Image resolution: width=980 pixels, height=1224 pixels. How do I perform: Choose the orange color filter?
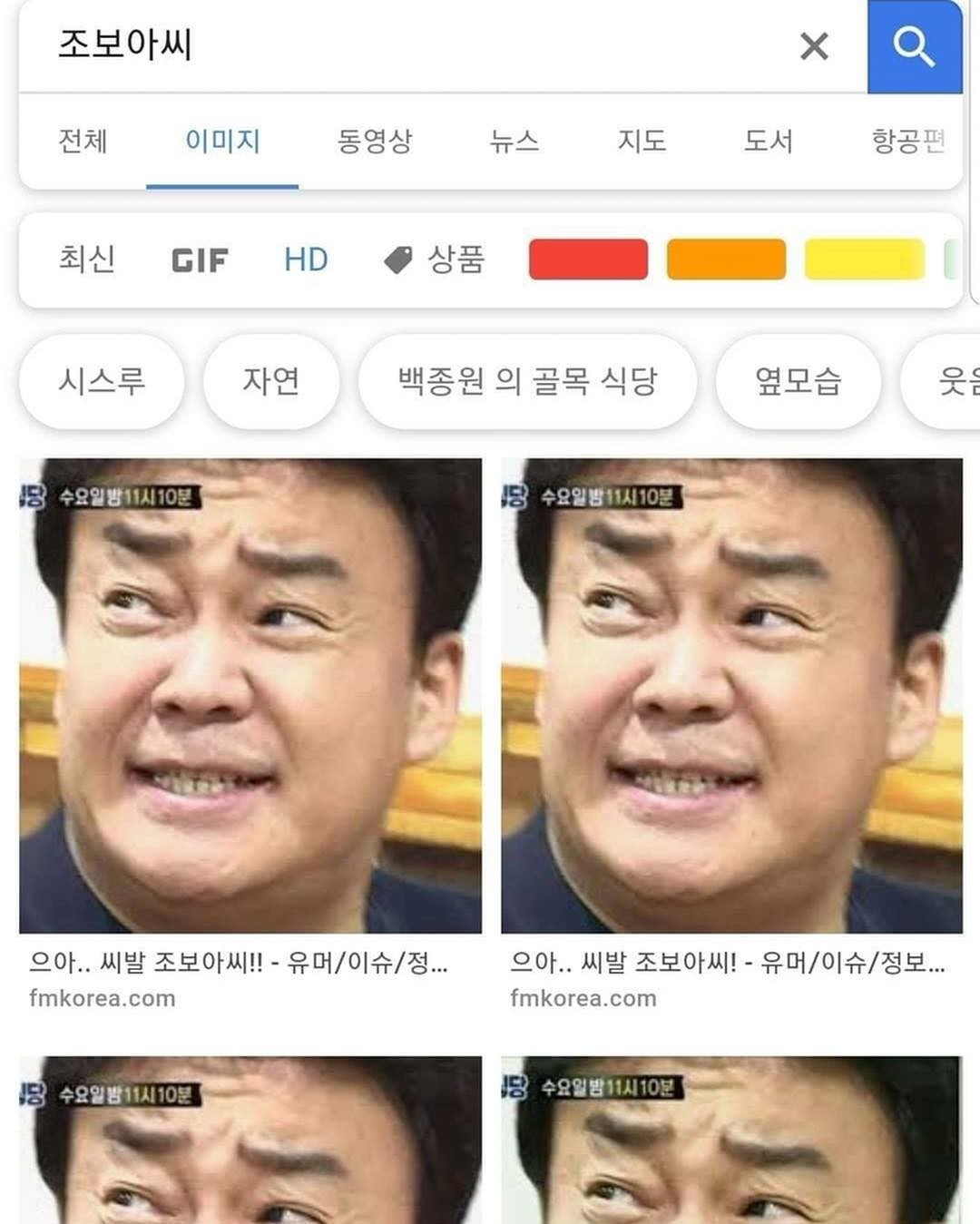pyautogui.click(x=726, y=259)
